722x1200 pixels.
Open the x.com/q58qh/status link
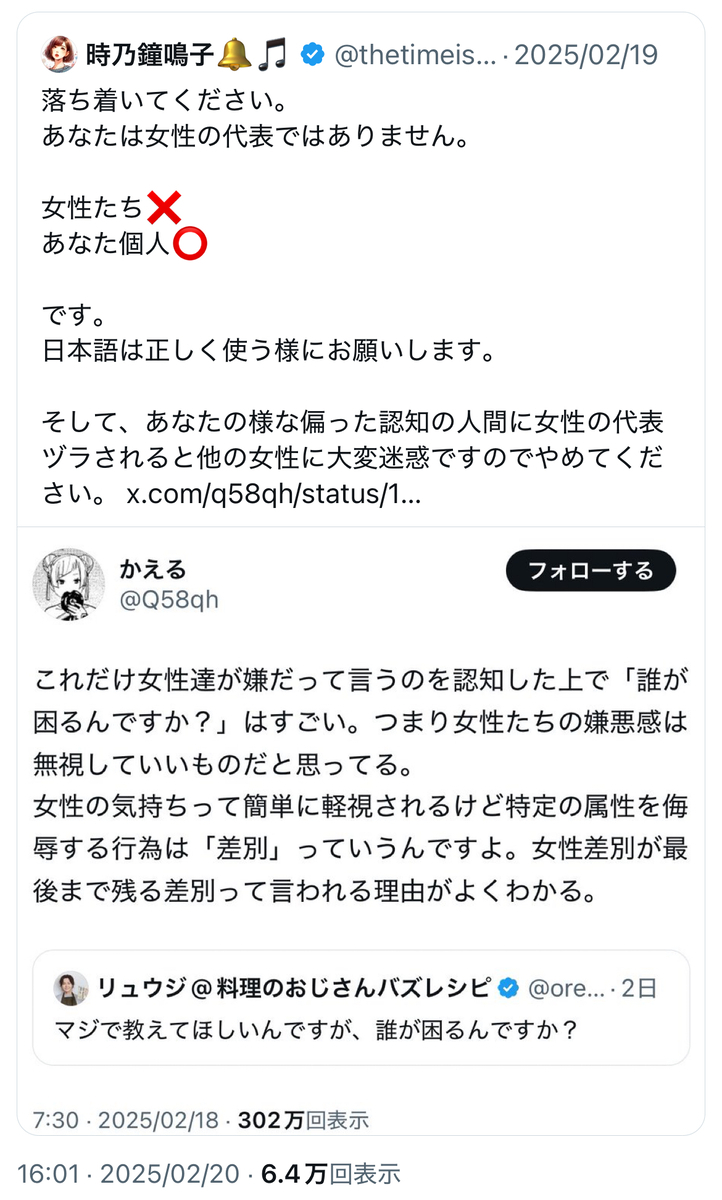point(272,495)
